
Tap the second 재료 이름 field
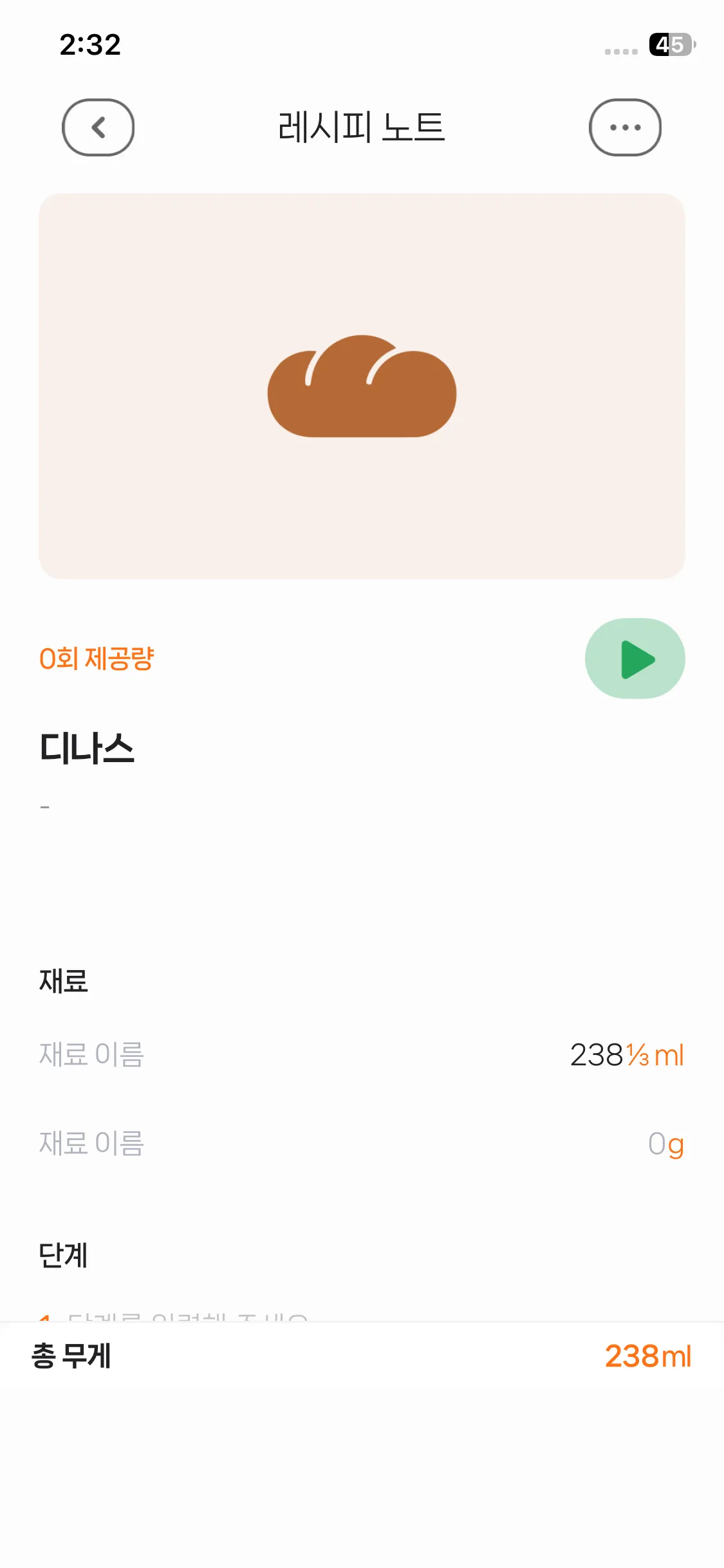click(92, 1144)
